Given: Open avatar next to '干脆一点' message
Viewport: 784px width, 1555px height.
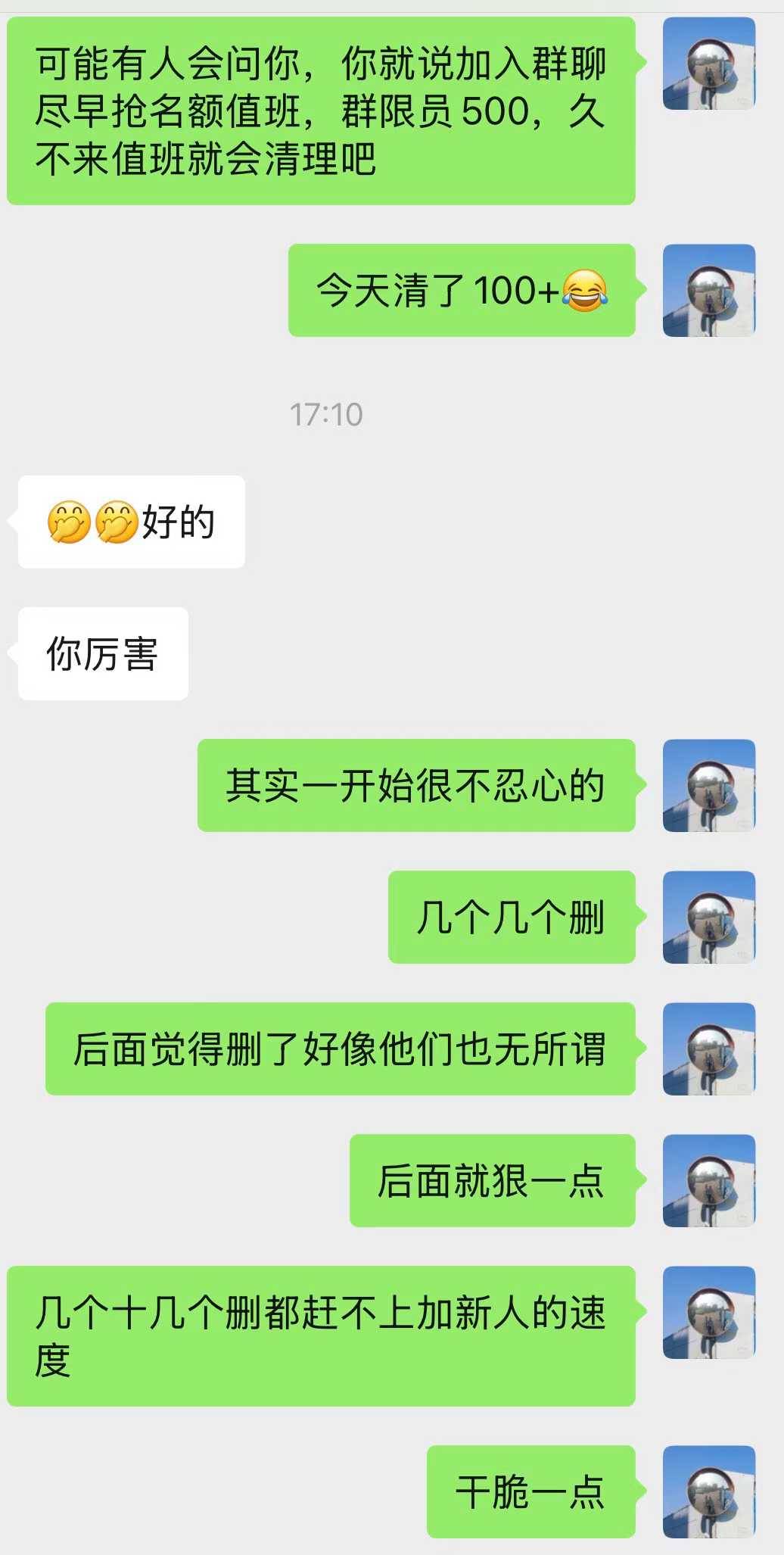Looking at the screenshot, I should [709, 1491].
